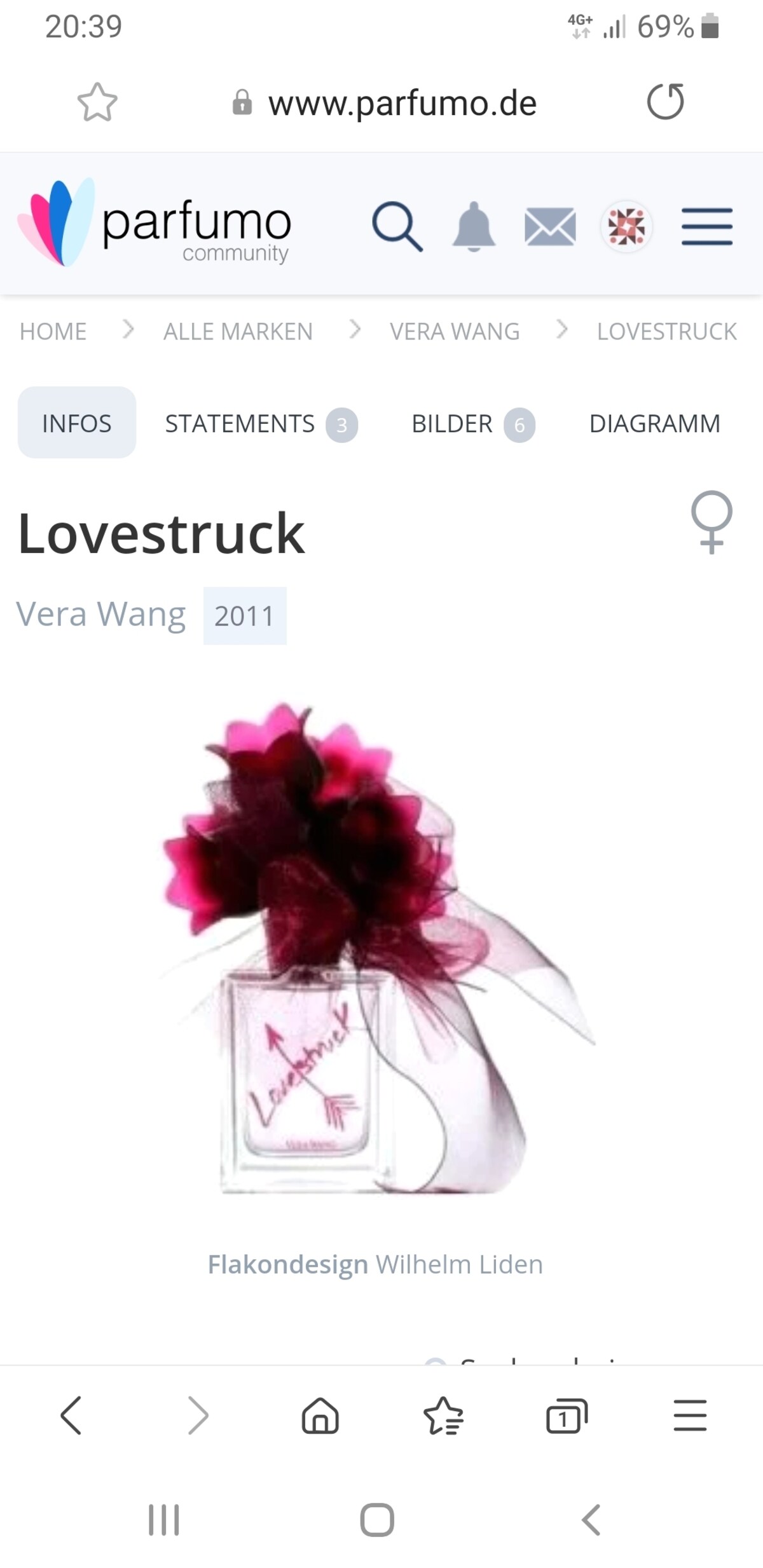The width and height of the screenshot is (763, 1568).
Task: Open the VERA WANG breadcrumb
Action: [455, 331]
